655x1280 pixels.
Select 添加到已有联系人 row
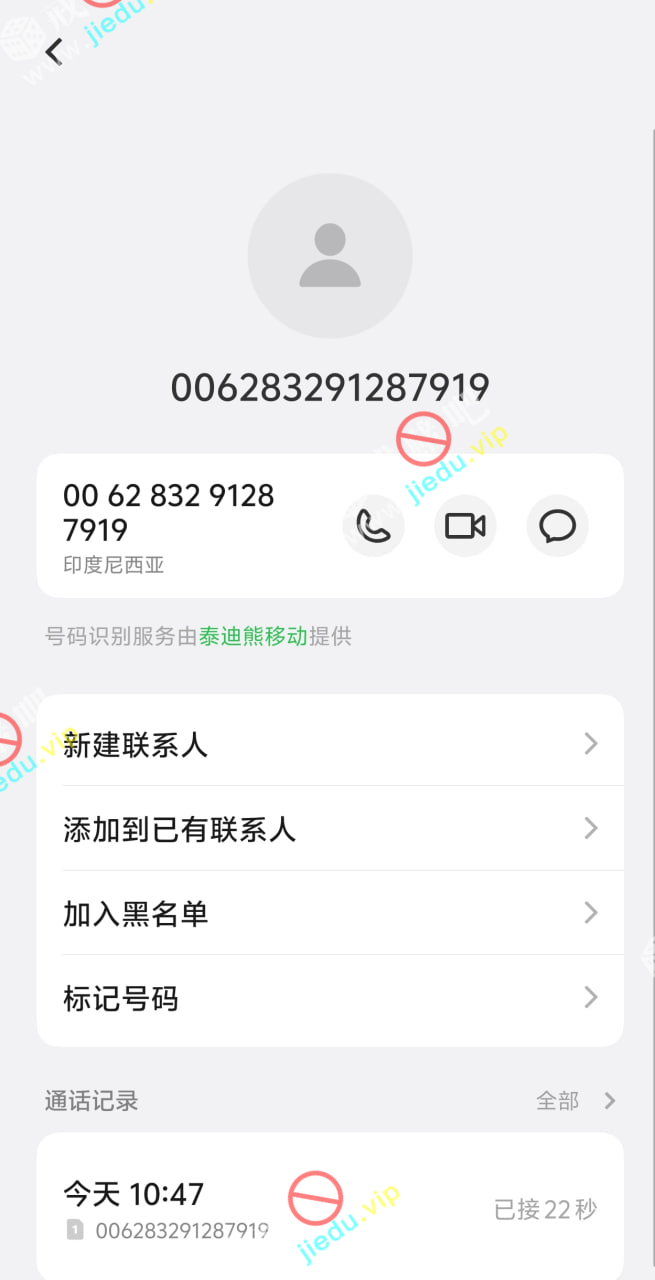[330, 829]
